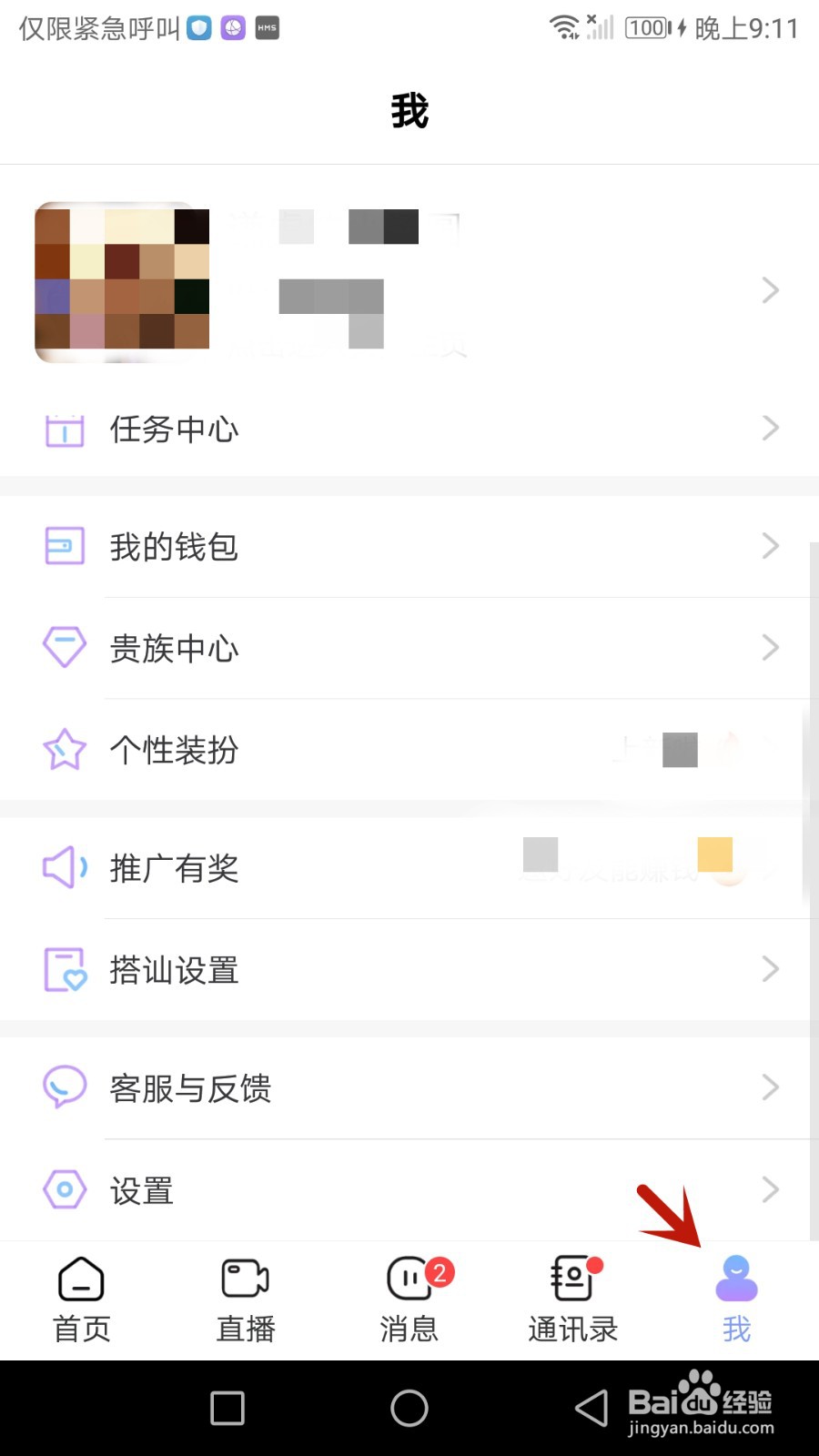Open 搭讪设置
The width and height of the screenshot is (819, 1456).
pos(409,970)
